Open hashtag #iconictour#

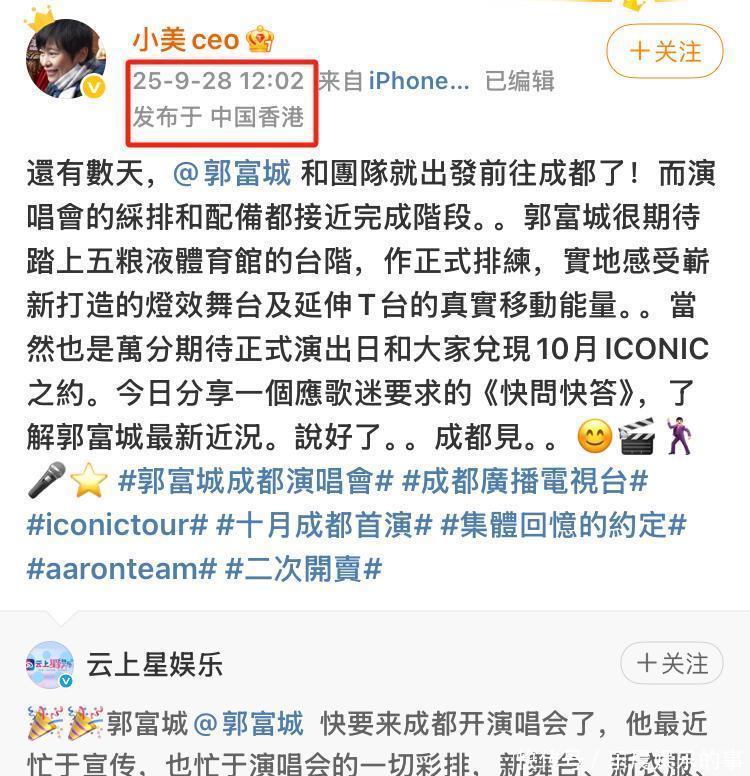pyautogui.click(x=117, y=525)
